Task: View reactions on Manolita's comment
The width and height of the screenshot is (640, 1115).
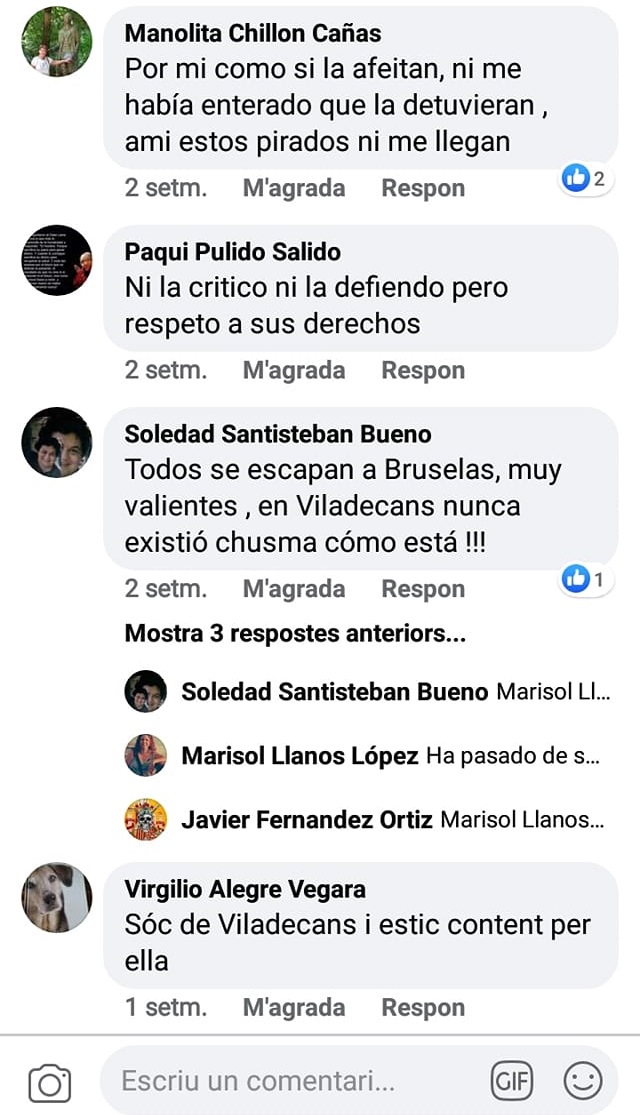Action: [585, 179]
